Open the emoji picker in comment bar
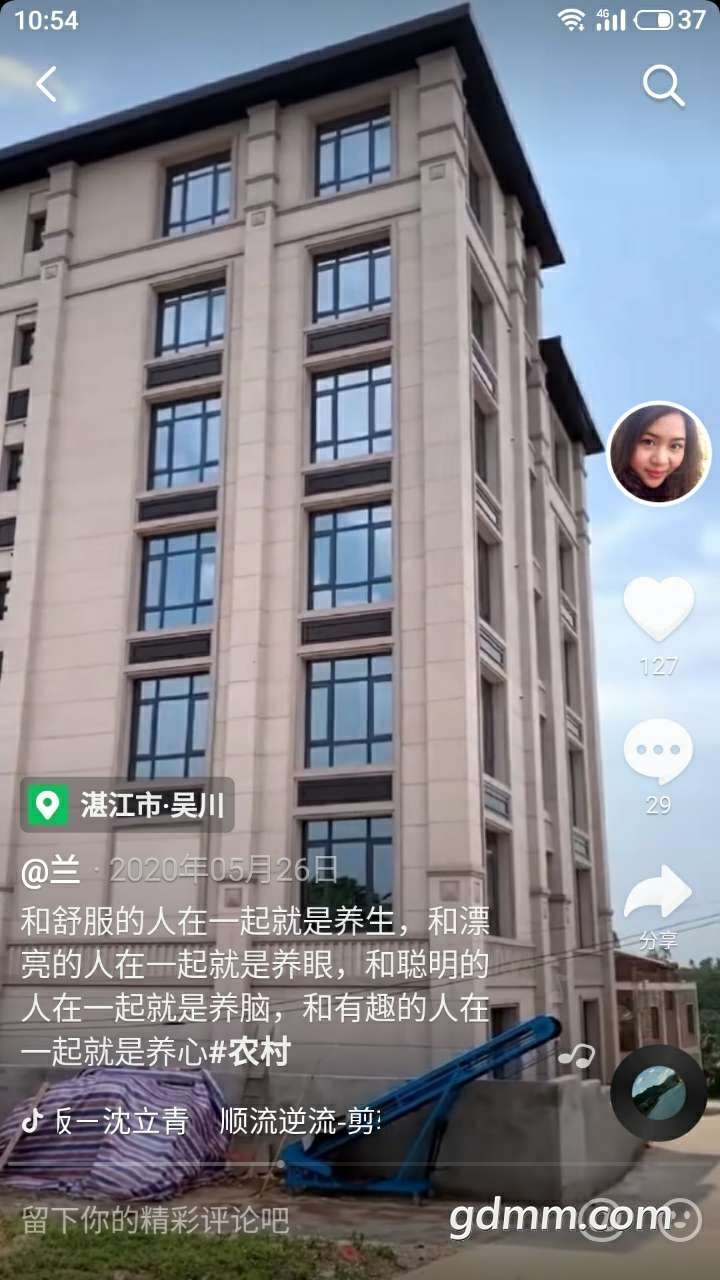 pos(679,1220)
